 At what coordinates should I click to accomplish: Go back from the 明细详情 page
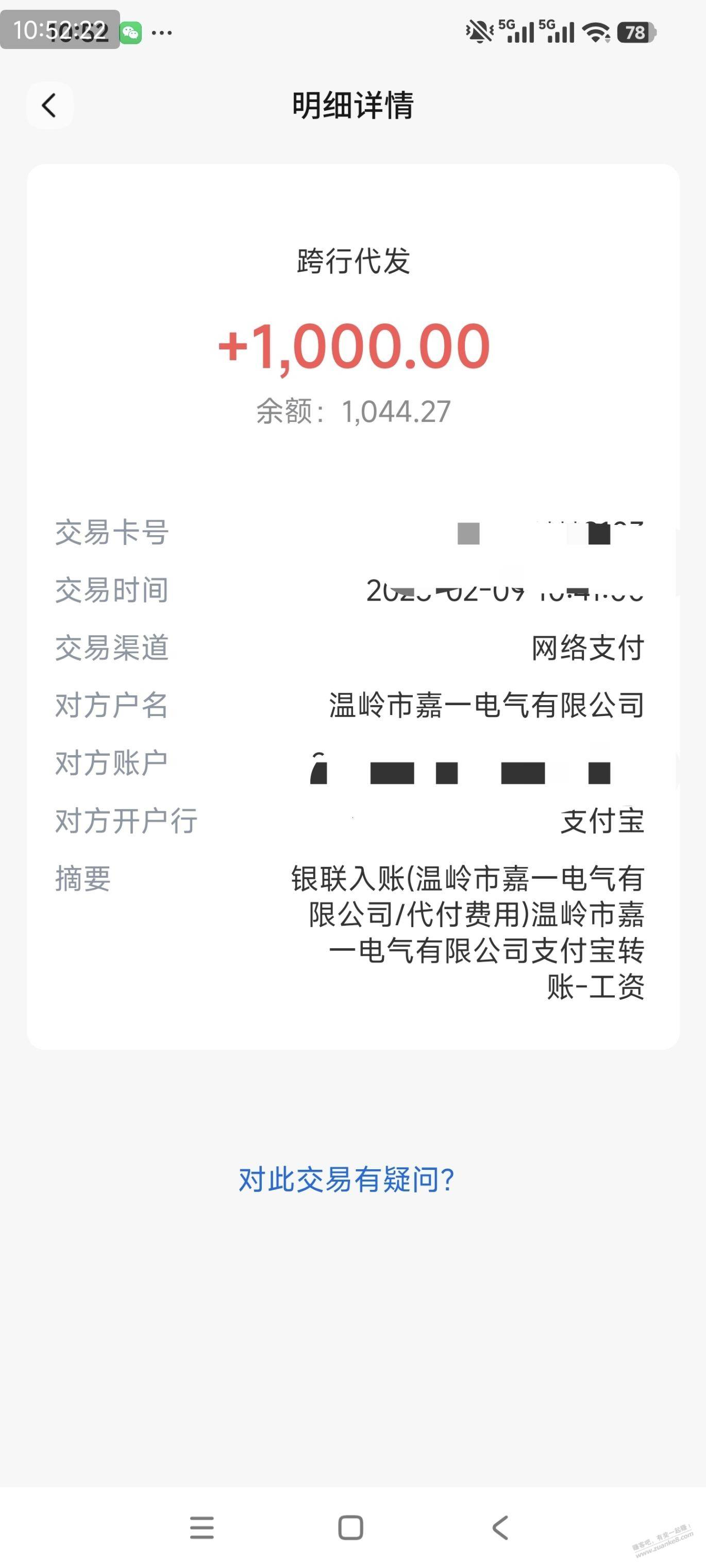49,105
